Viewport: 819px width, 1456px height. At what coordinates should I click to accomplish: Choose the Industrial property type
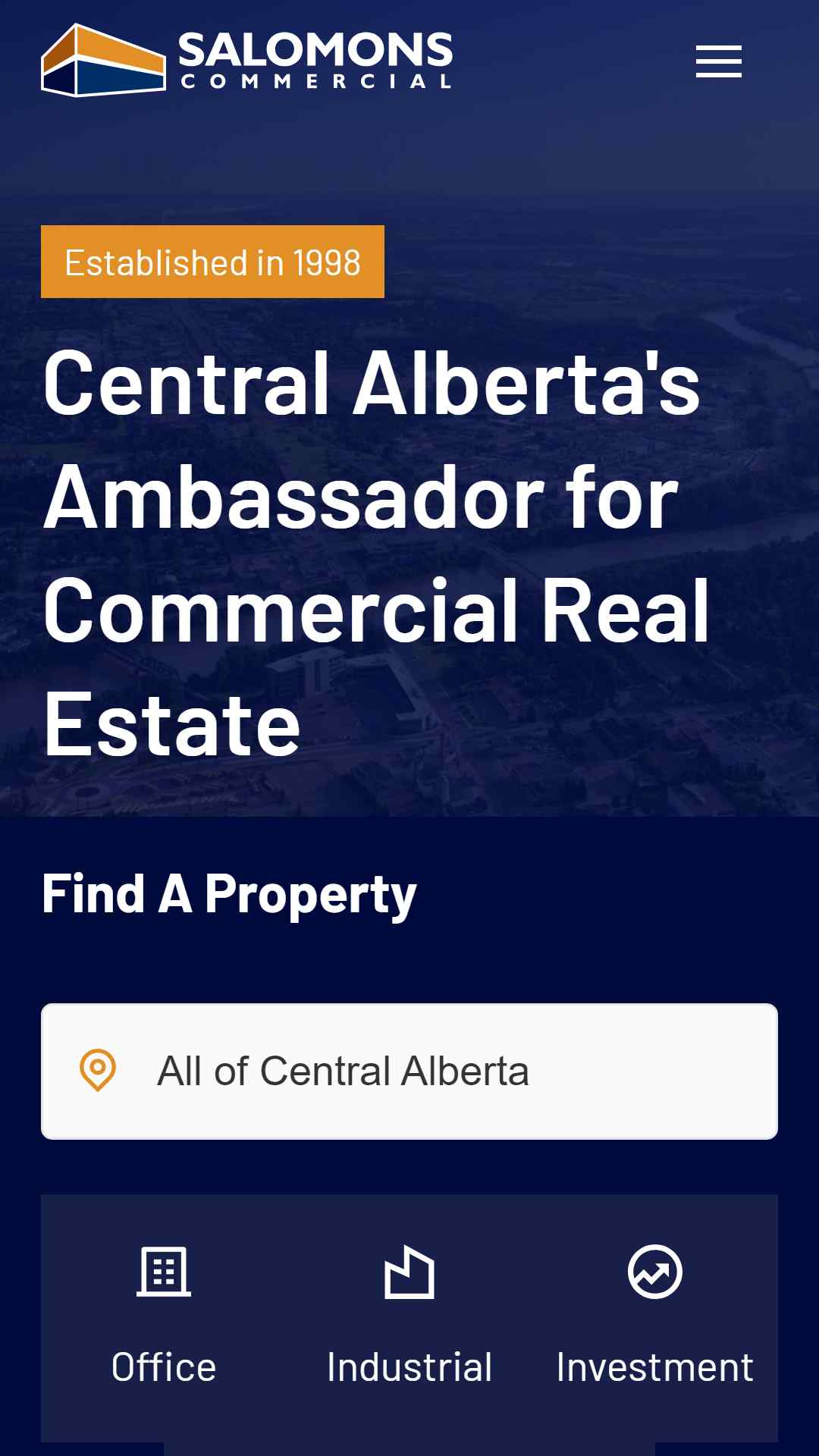point(409,1318)
